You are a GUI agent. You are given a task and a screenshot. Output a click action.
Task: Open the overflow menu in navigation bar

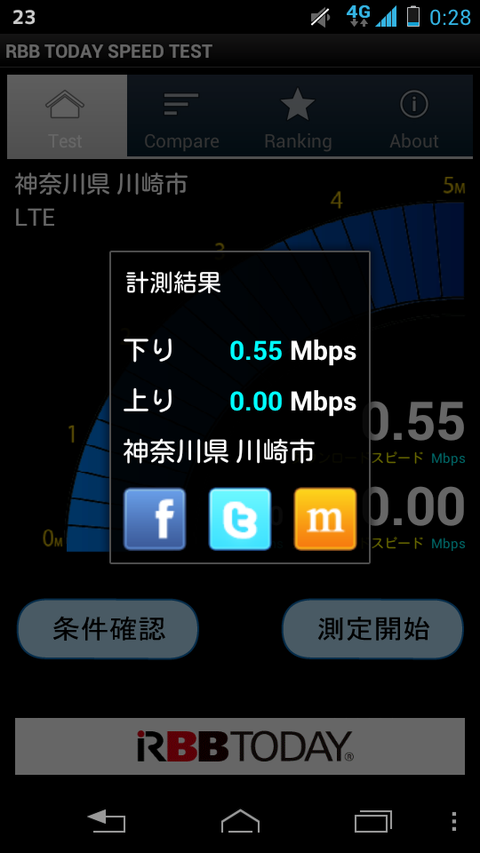point(454,821)
